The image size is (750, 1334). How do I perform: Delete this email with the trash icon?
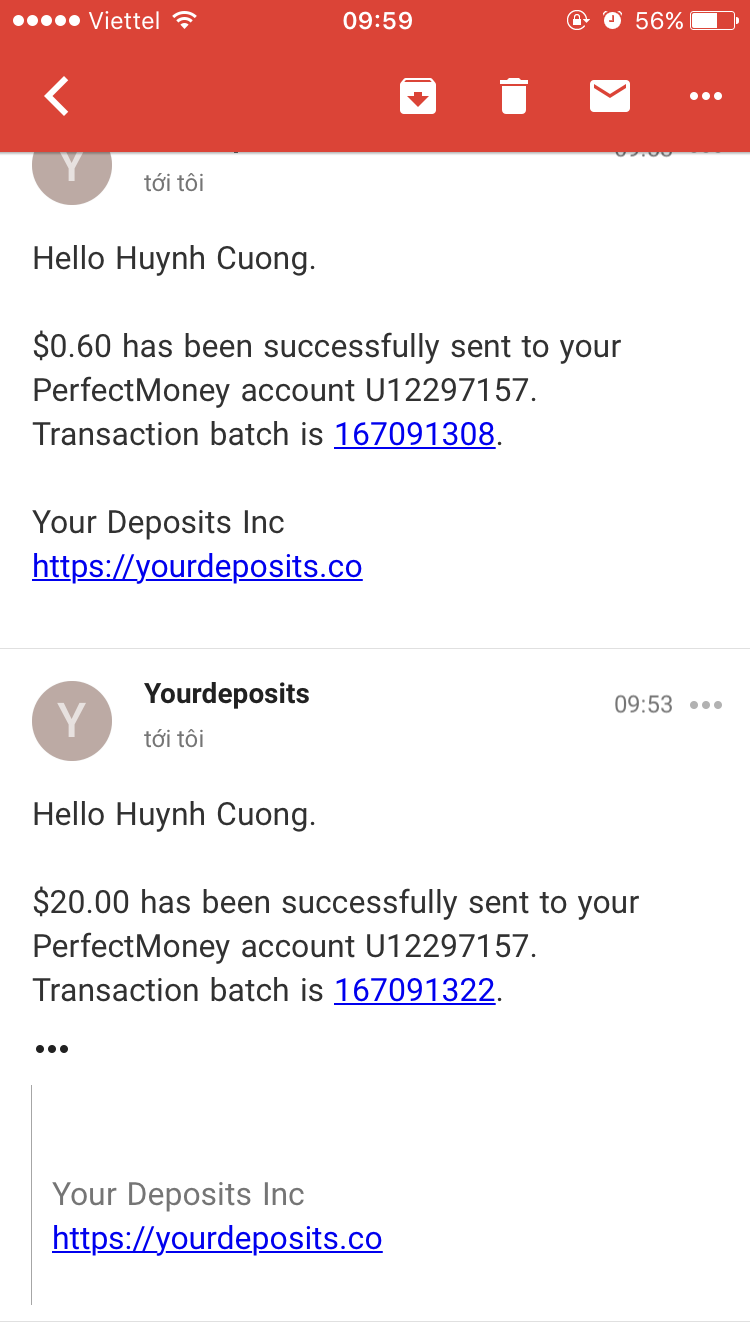coord(513,97)
